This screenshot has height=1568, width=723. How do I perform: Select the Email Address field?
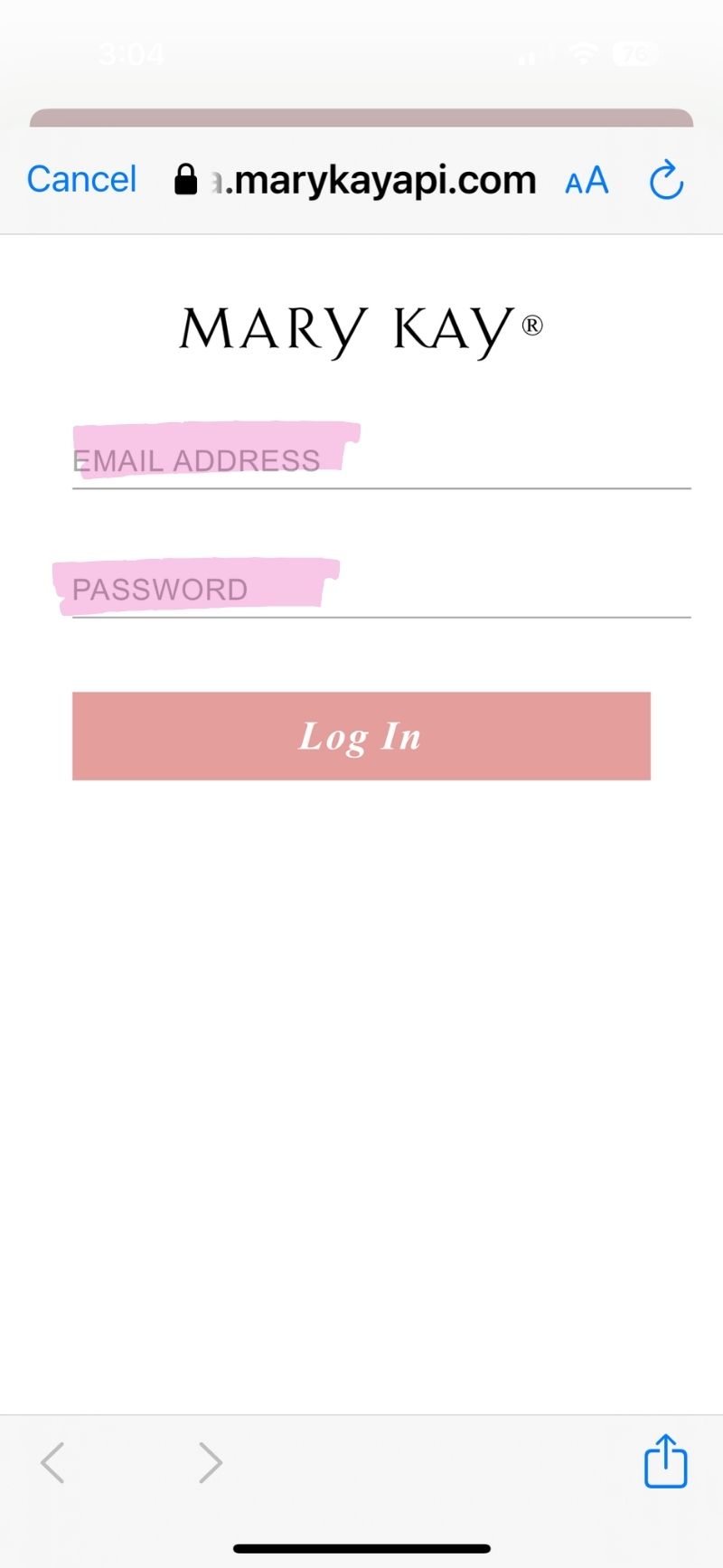[x=381, y=460]
